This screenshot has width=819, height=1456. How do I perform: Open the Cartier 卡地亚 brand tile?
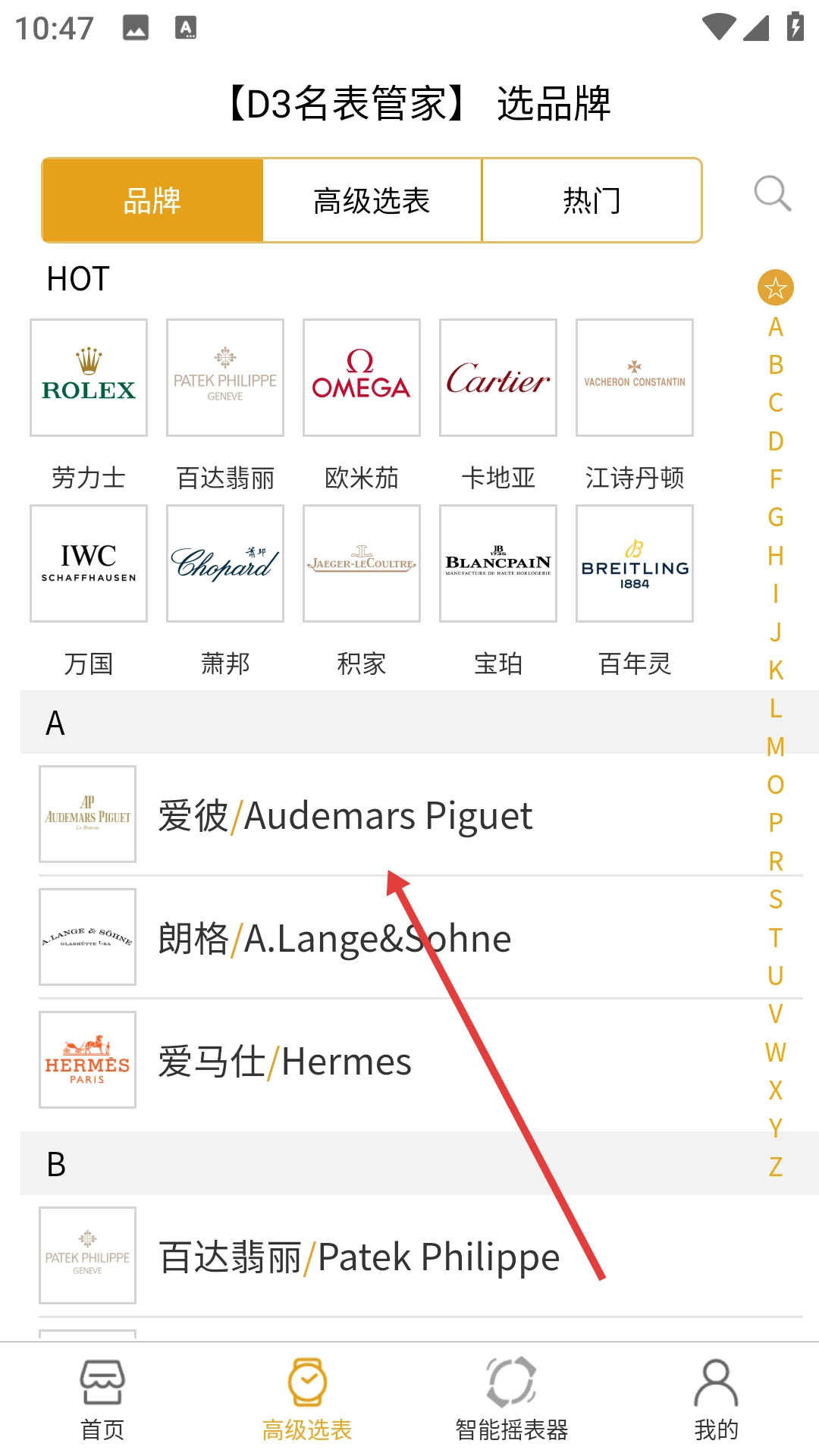point(498,378)
